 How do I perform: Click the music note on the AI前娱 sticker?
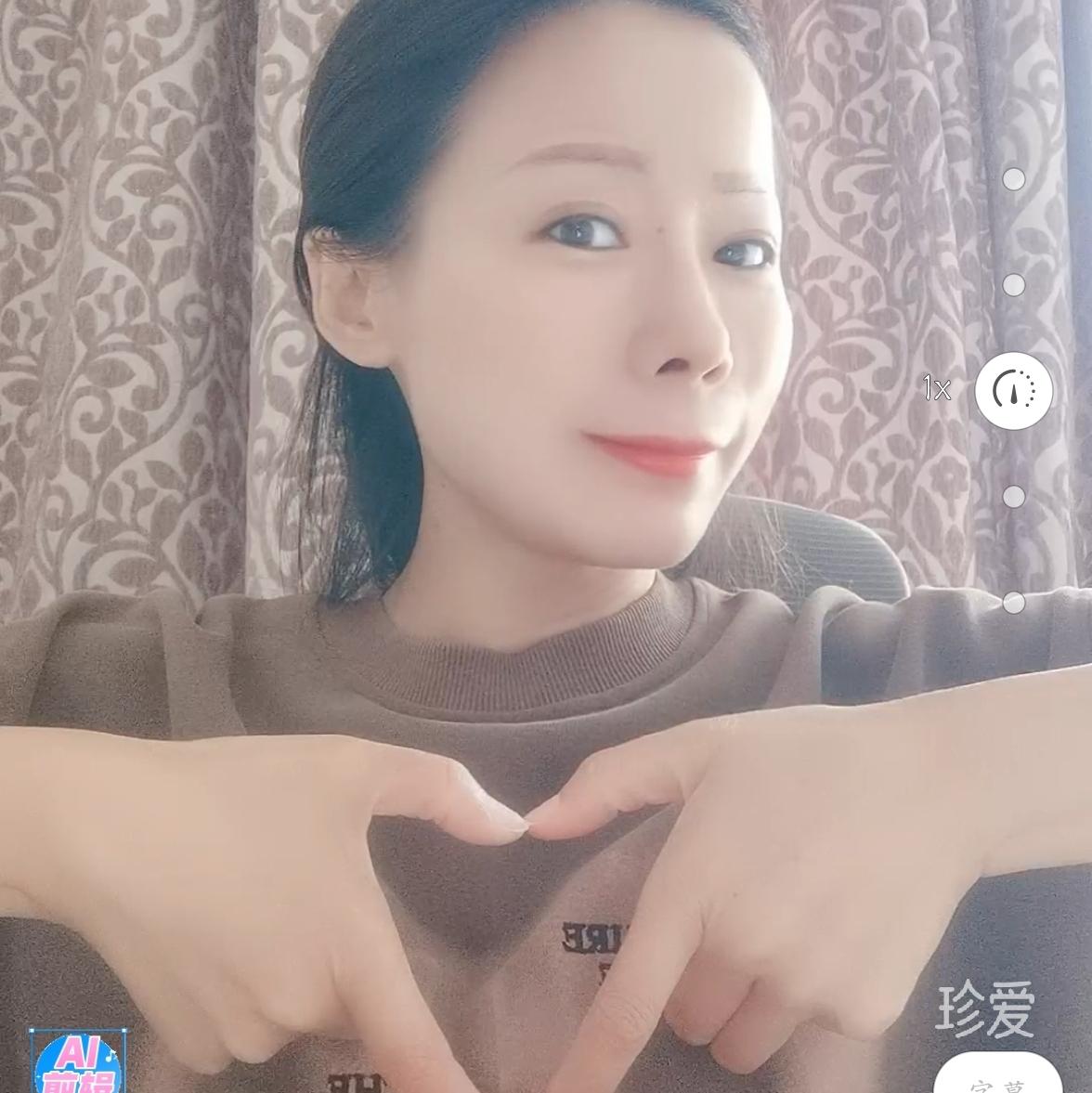click(110, 1057)
